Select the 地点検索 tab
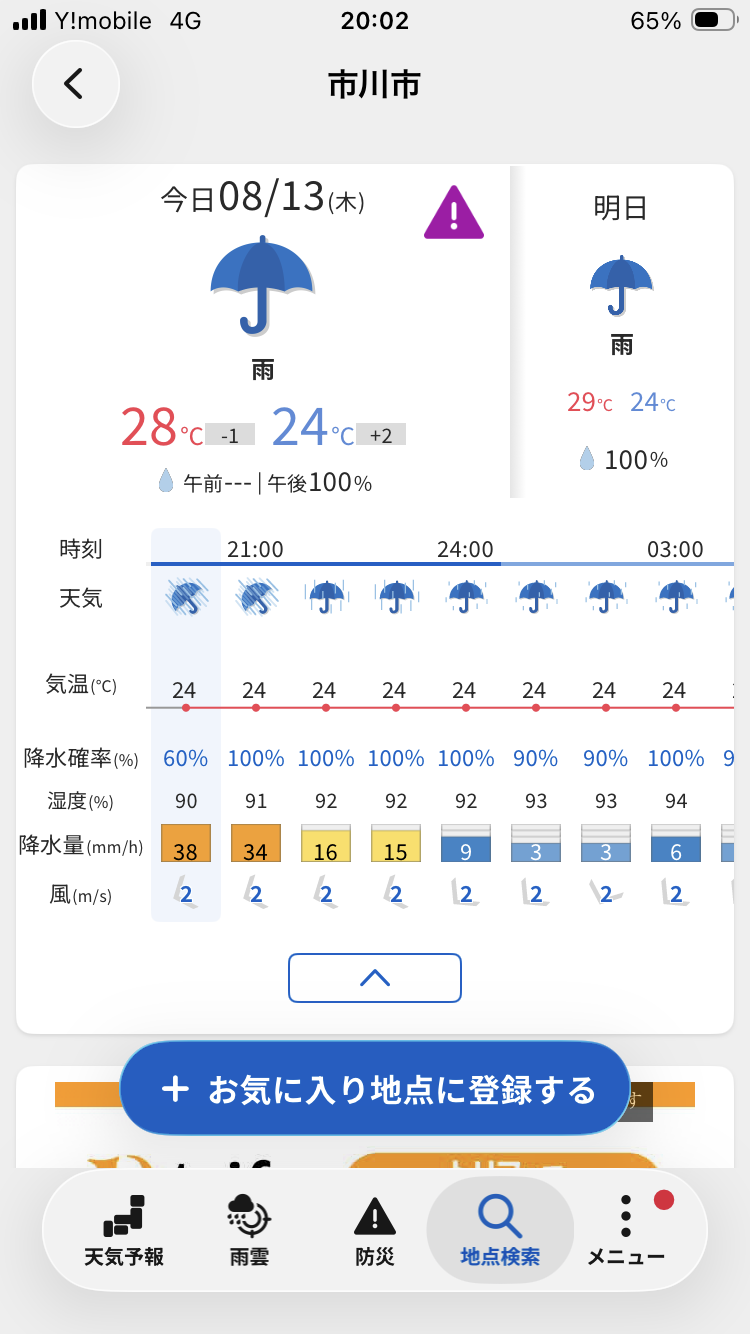Viewport: 750px width, 1334px height. (500, 1230)
